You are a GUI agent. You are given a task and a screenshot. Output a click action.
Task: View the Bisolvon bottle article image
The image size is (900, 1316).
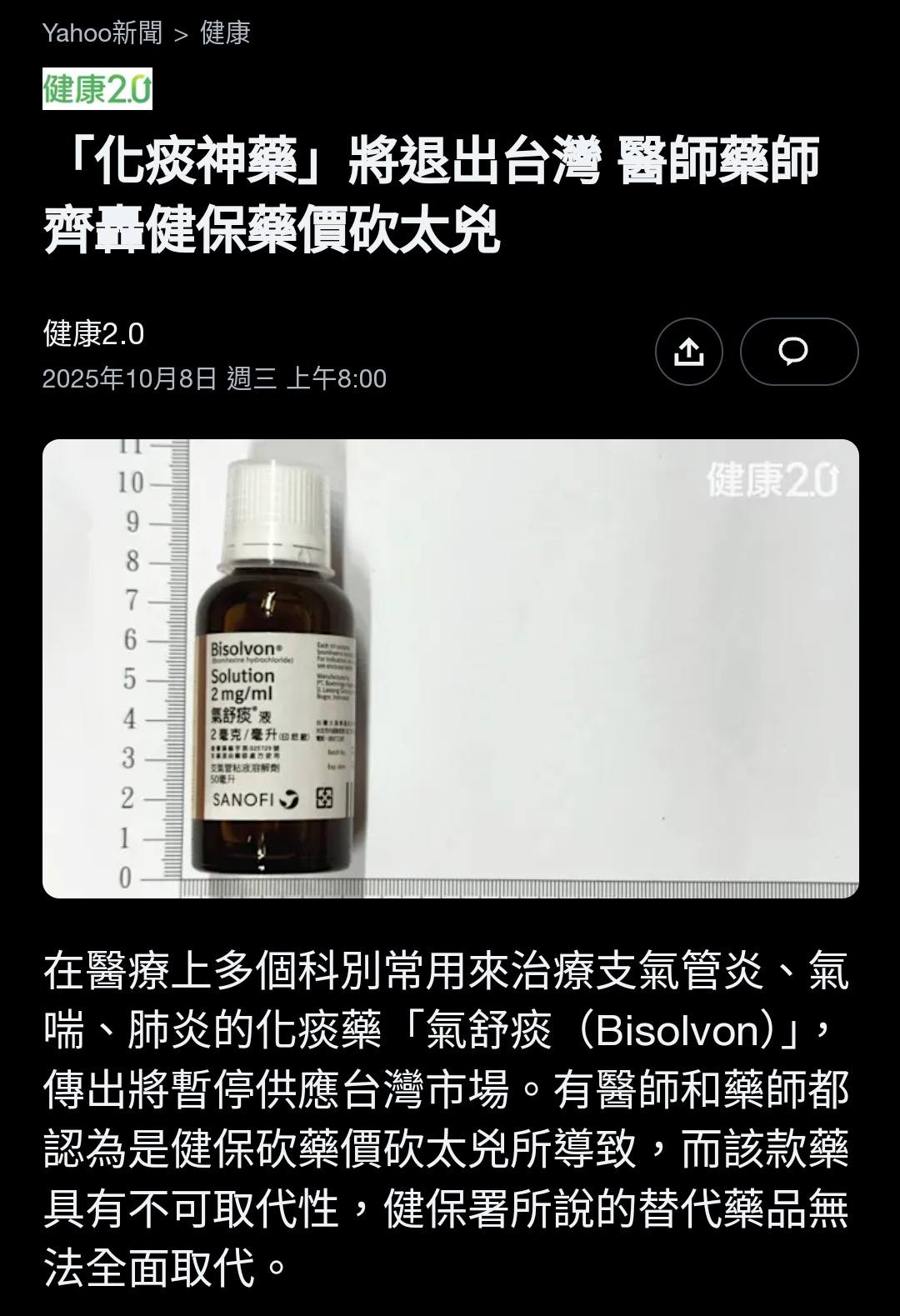(x=450, y=668)
